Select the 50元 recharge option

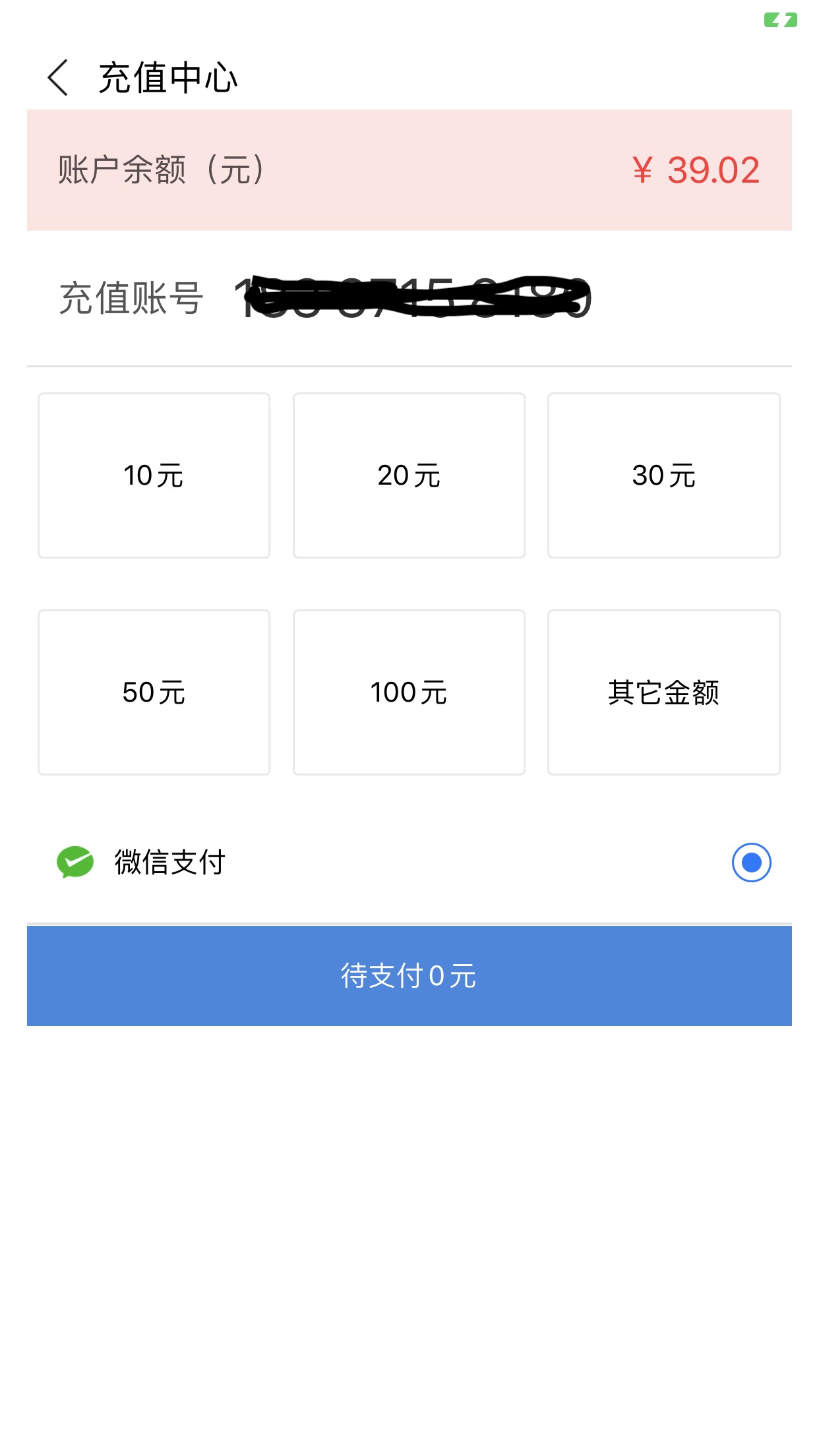click(154, 692)
